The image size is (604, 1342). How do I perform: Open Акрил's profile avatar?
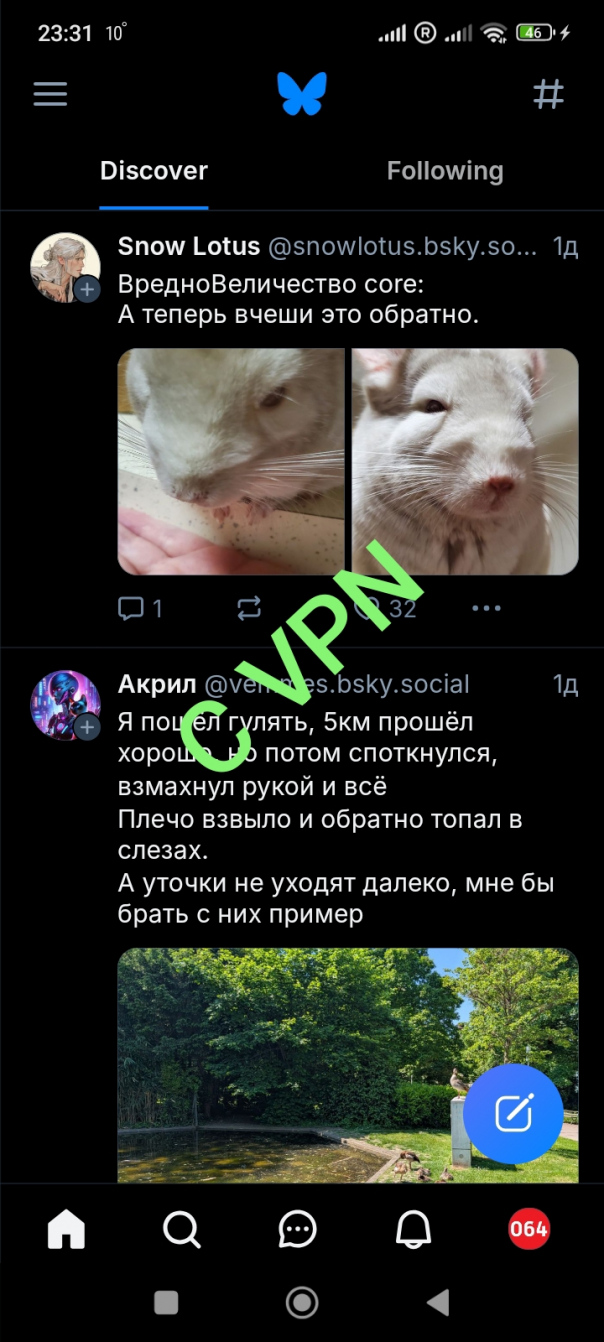coord(65,705)
